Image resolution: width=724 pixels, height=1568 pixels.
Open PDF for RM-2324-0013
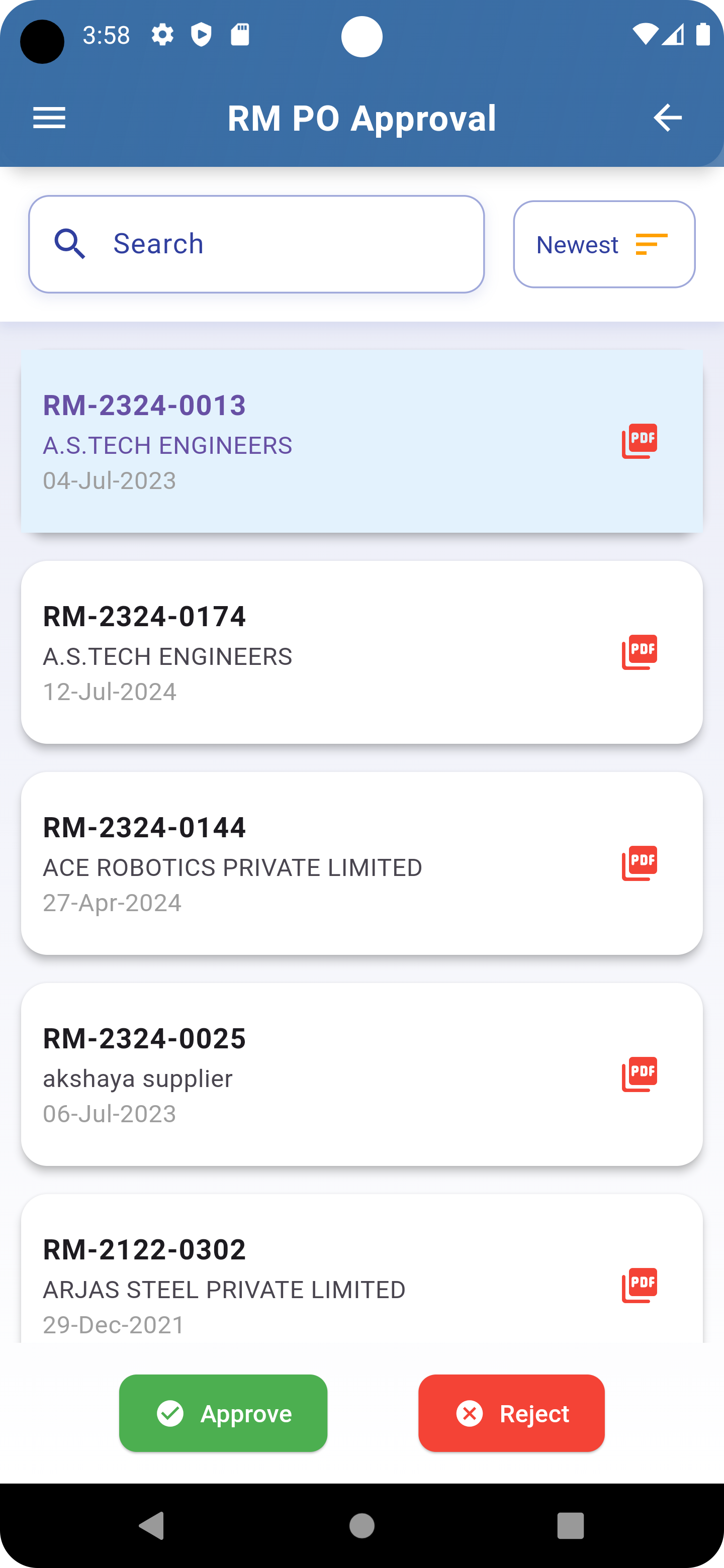tap(640, 441)
